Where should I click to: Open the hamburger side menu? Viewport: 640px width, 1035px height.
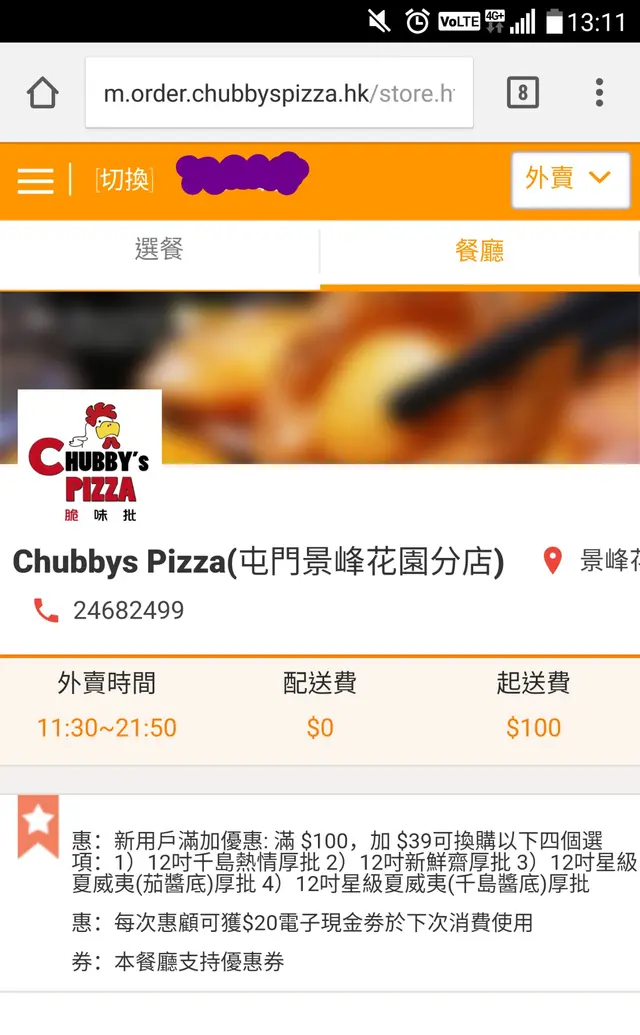point(35,180)
